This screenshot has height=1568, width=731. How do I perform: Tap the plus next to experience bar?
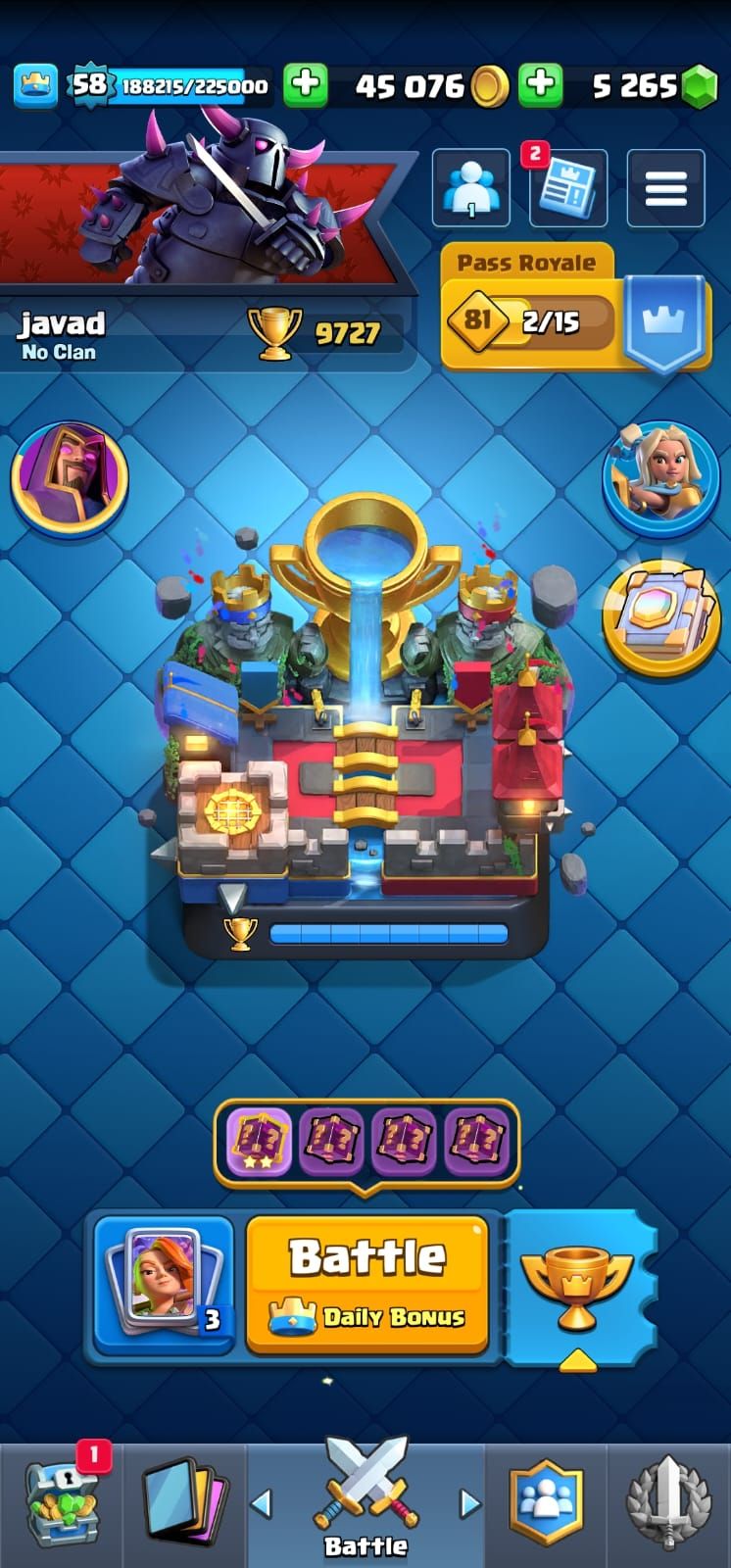pos(305,85)
